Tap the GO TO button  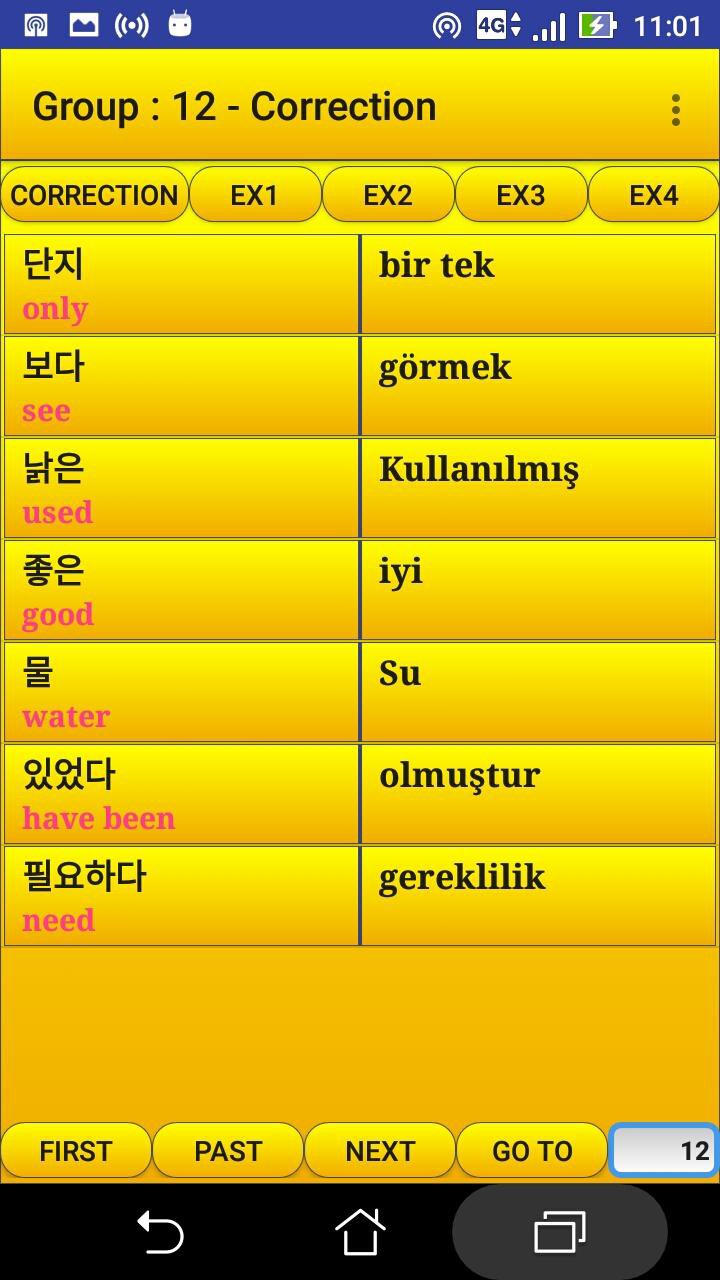[532, 1151]
